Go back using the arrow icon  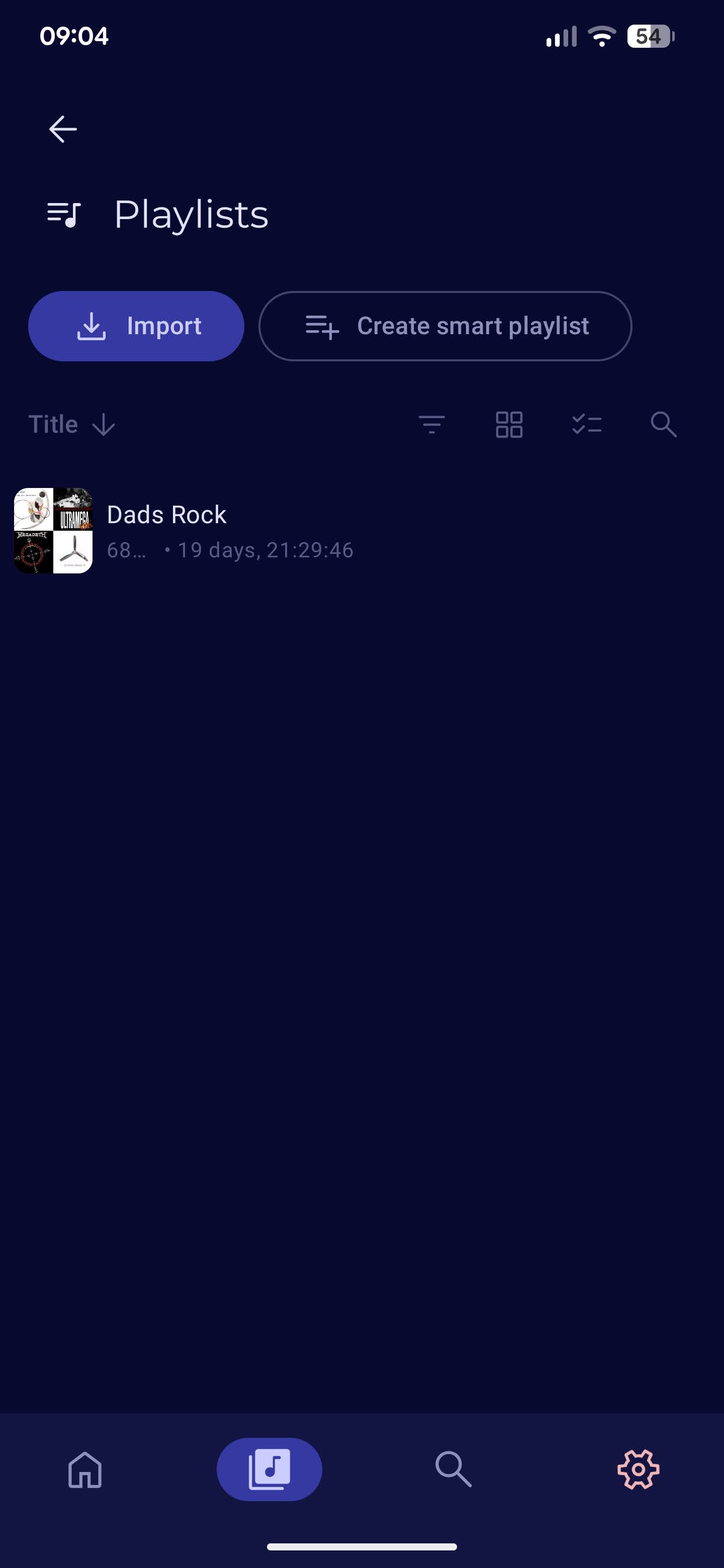tap(63, 129)
